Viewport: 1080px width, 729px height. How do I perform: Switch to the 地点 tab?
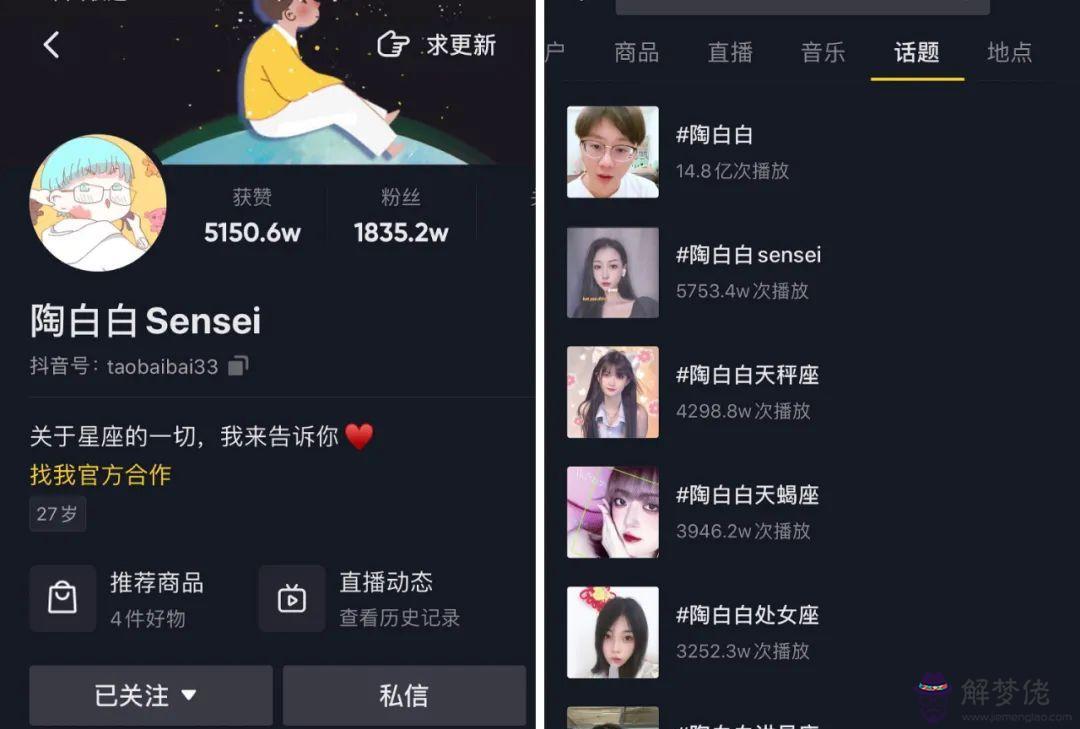(x=1009, y=52)
